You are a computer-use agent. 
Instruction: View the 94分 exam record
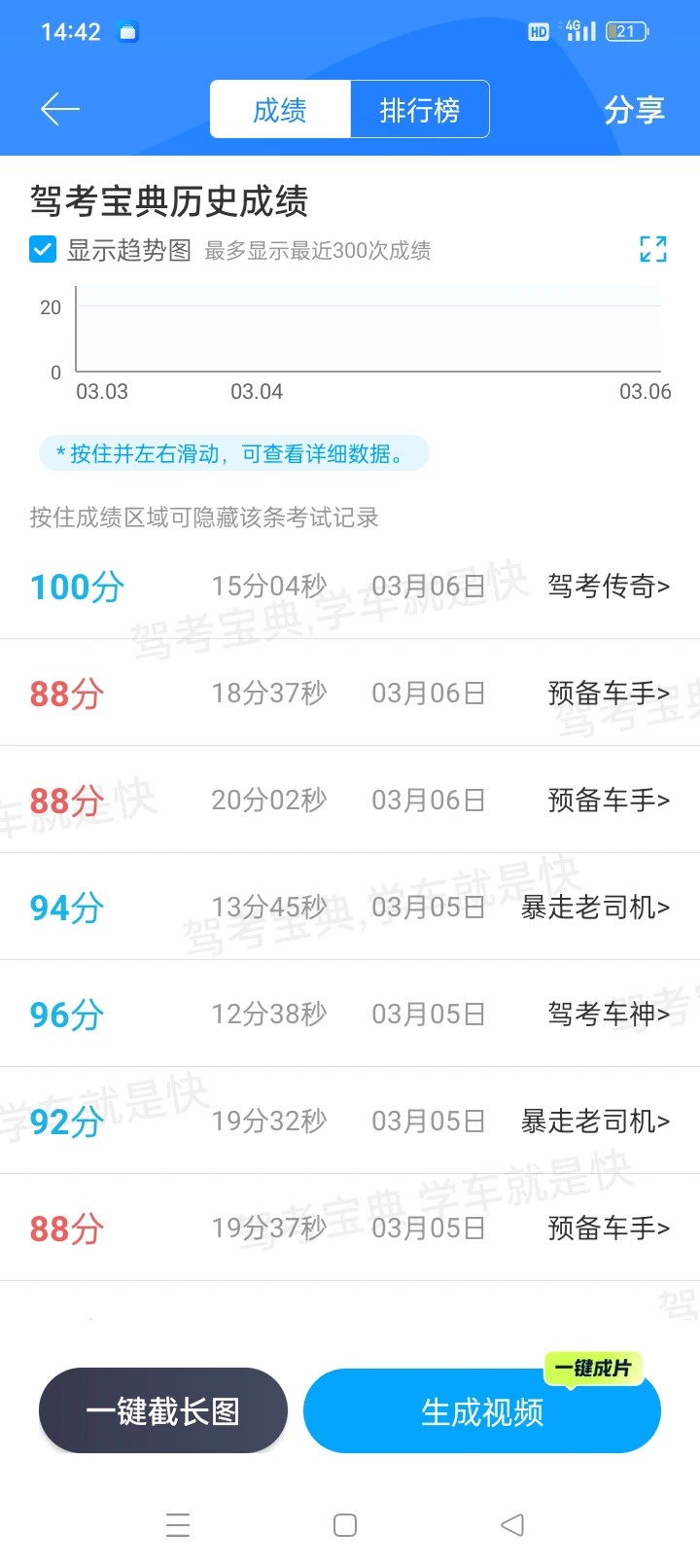coord(350,908)
